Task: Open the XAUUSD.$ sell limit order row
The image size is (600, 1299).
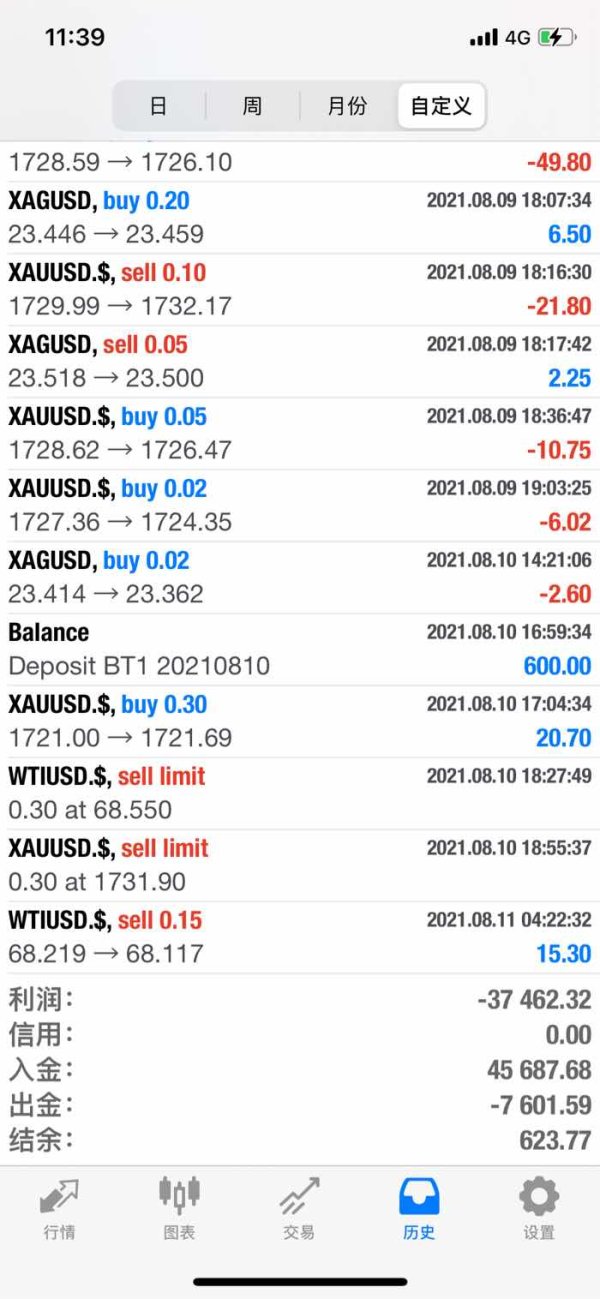Action: click(x=300, y=866)
